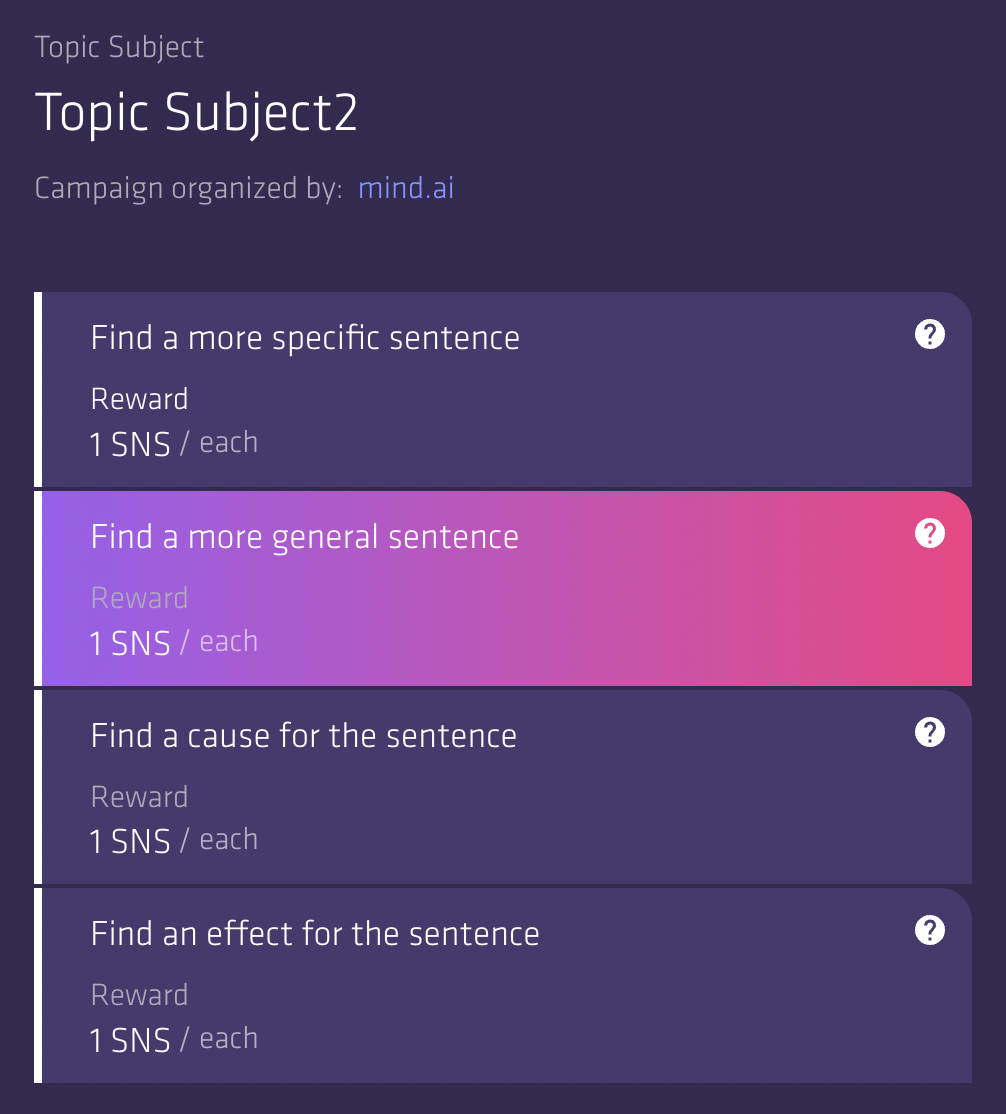Open help for Find a more specific sentence
Screen dimensions: 1006x1114
tap(929, 335)
